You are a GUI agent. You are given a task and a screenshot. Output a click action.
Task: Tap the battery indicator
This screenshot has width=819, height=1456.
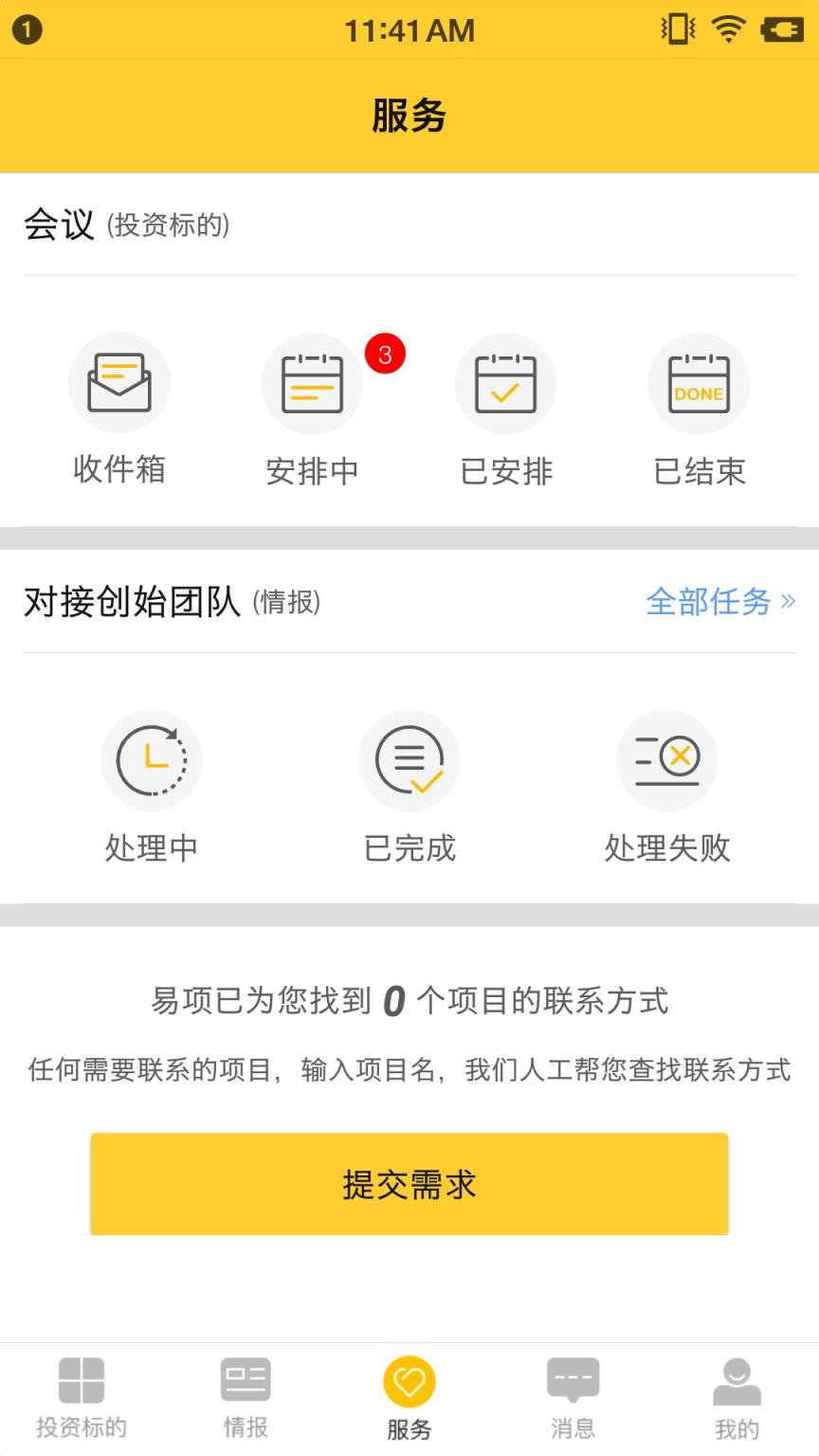[781, 28]
